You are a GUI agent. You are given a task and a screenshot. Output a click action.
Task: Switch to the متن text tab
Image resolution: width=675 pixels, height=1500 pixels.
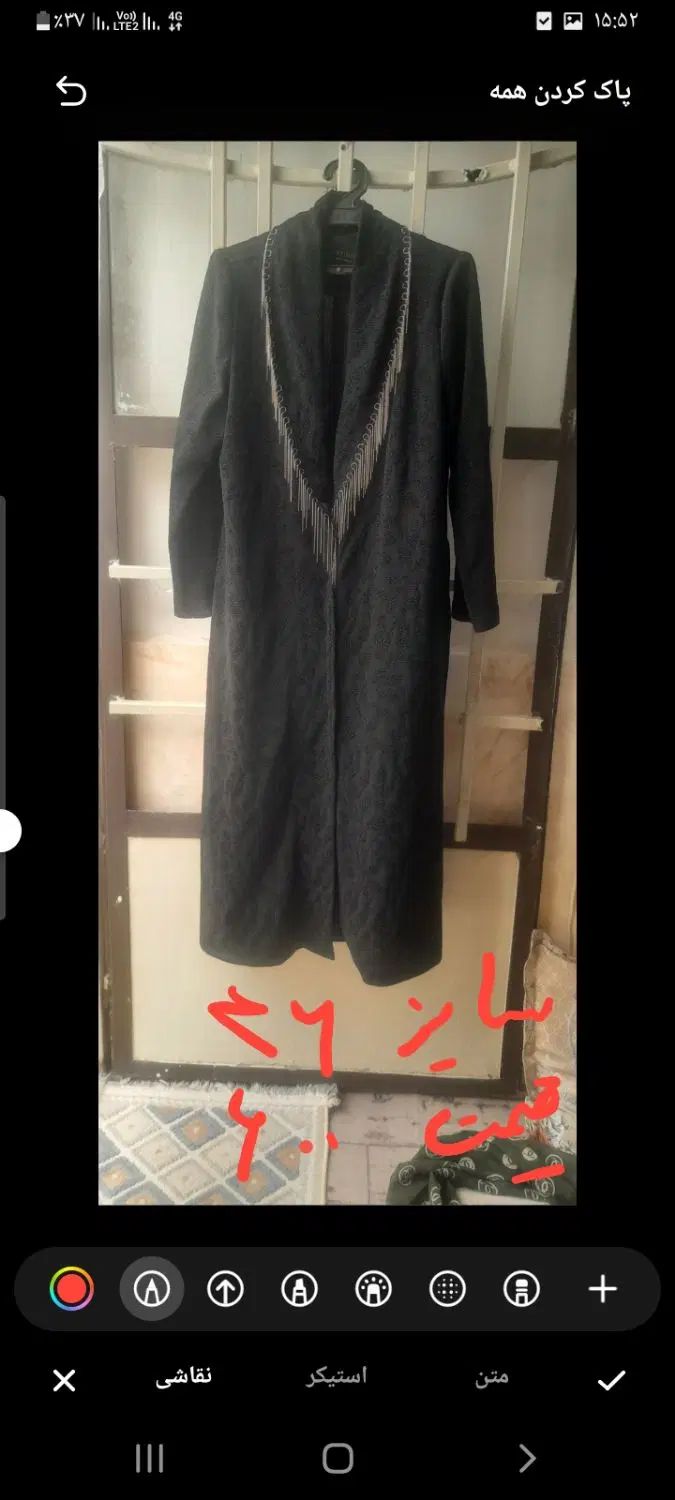coord(491,1377)
